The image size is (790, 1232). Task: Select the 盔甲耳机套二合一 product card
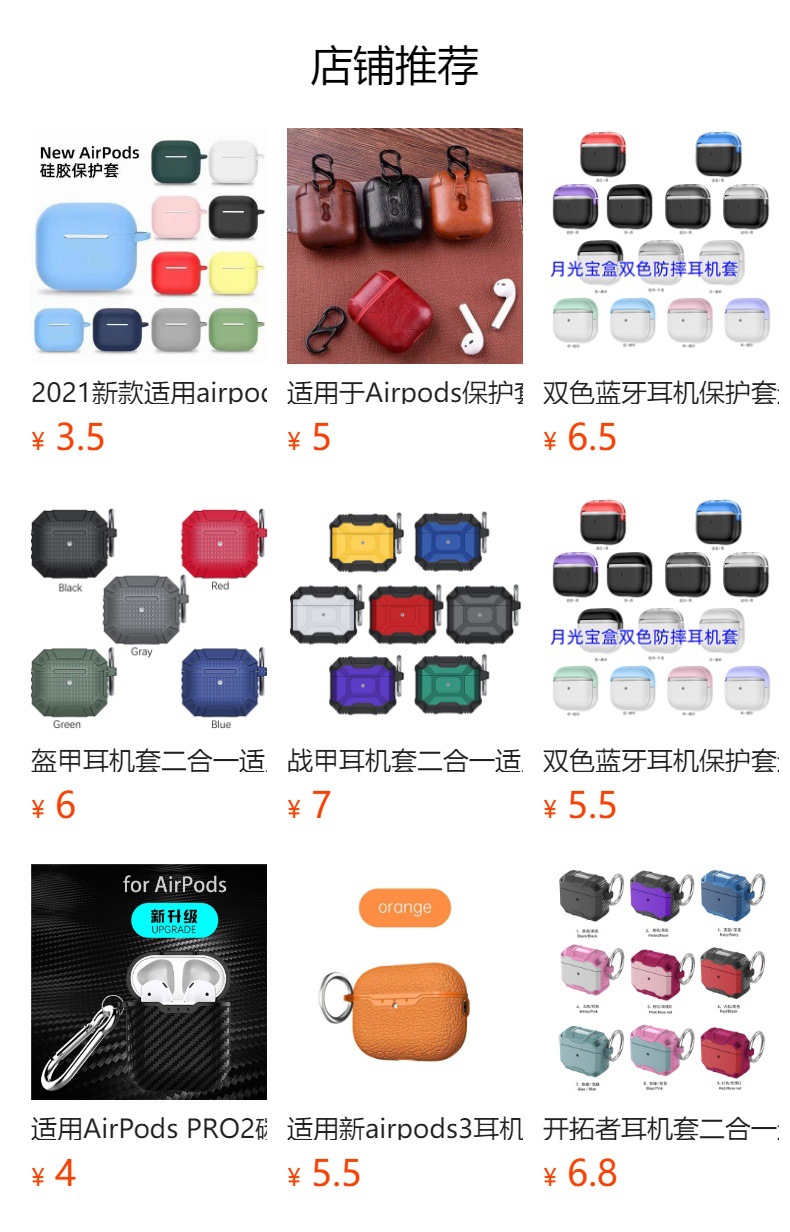click(149, 660)
